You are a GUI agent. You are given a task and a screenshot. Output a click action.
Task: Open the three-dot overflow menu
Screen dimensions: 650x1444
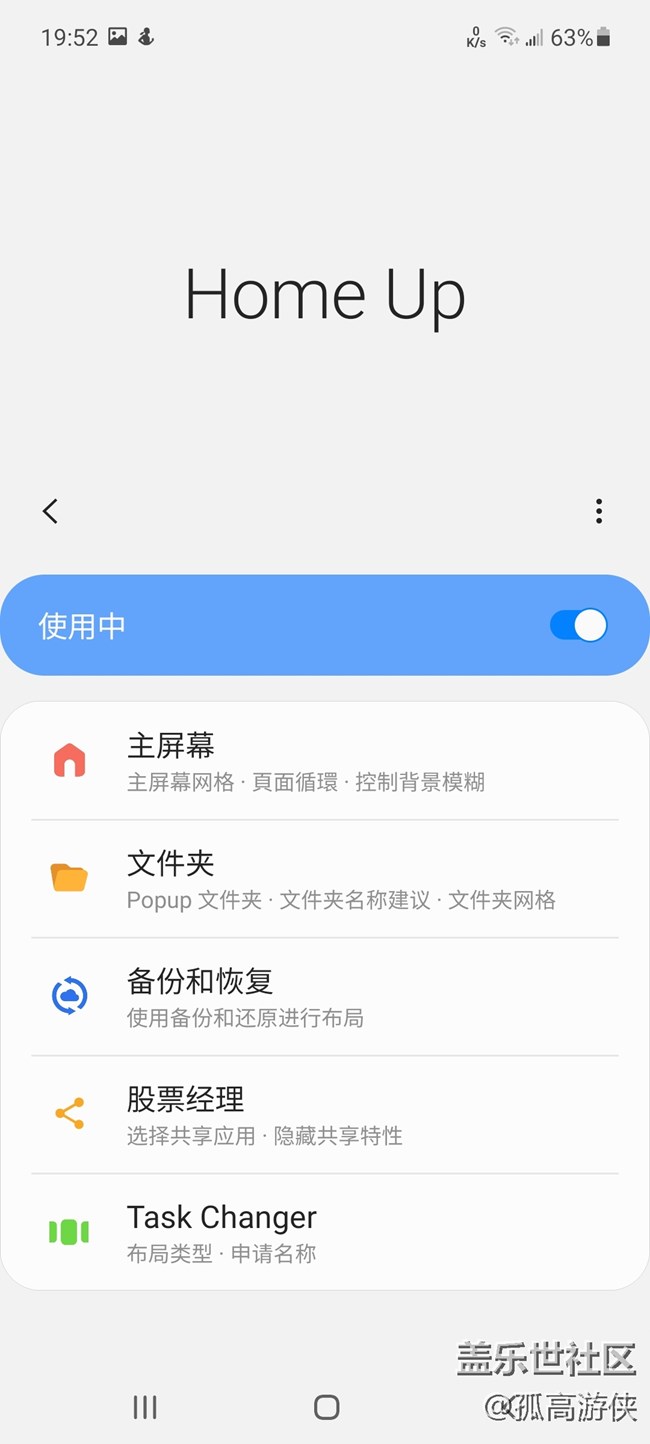pos(598,511)
